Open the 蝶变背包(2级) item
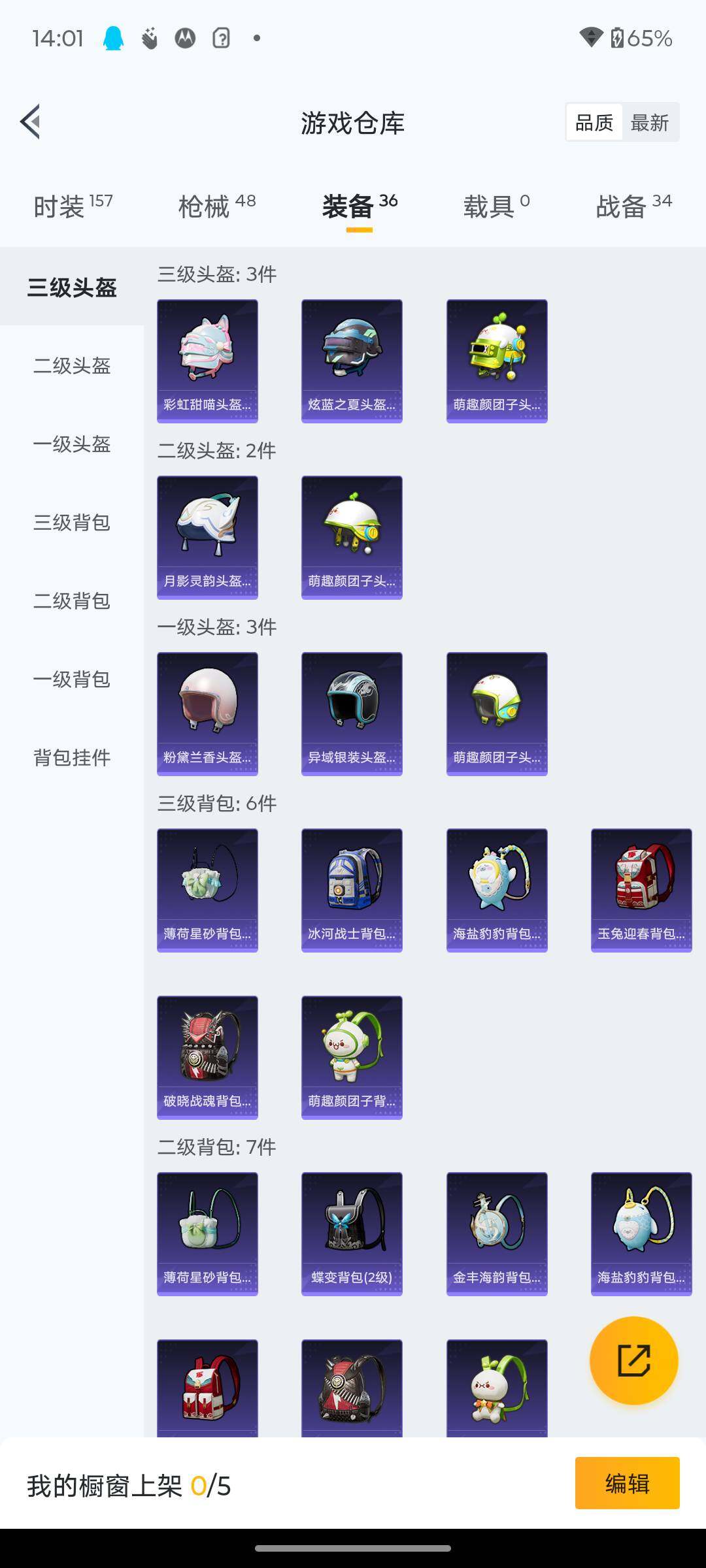706x1568 pixels. click(x=352, y=1233)
